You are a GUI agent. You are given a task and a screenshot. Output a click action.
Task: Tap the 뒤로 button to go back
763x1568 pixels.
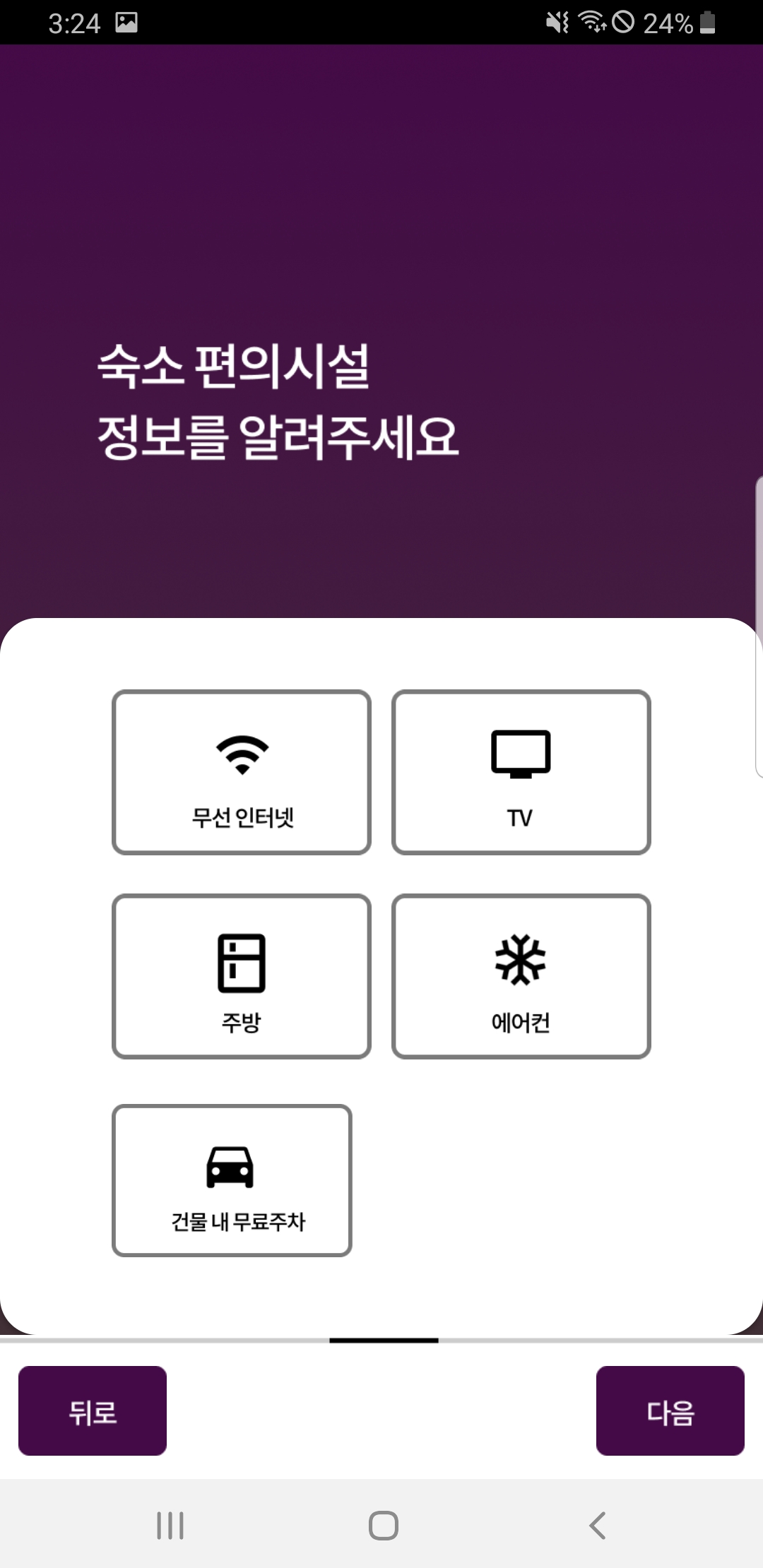93,1410
